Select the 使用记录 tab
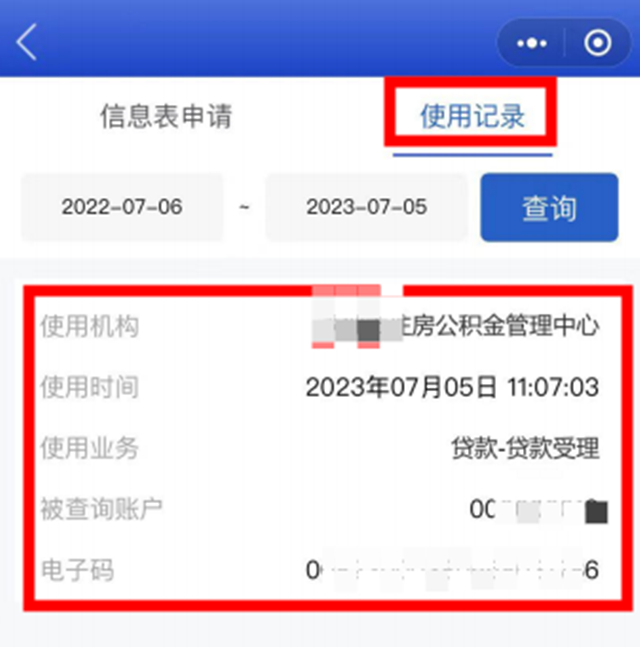This screenshot has height=647, width=640. (x=472, y=116)
